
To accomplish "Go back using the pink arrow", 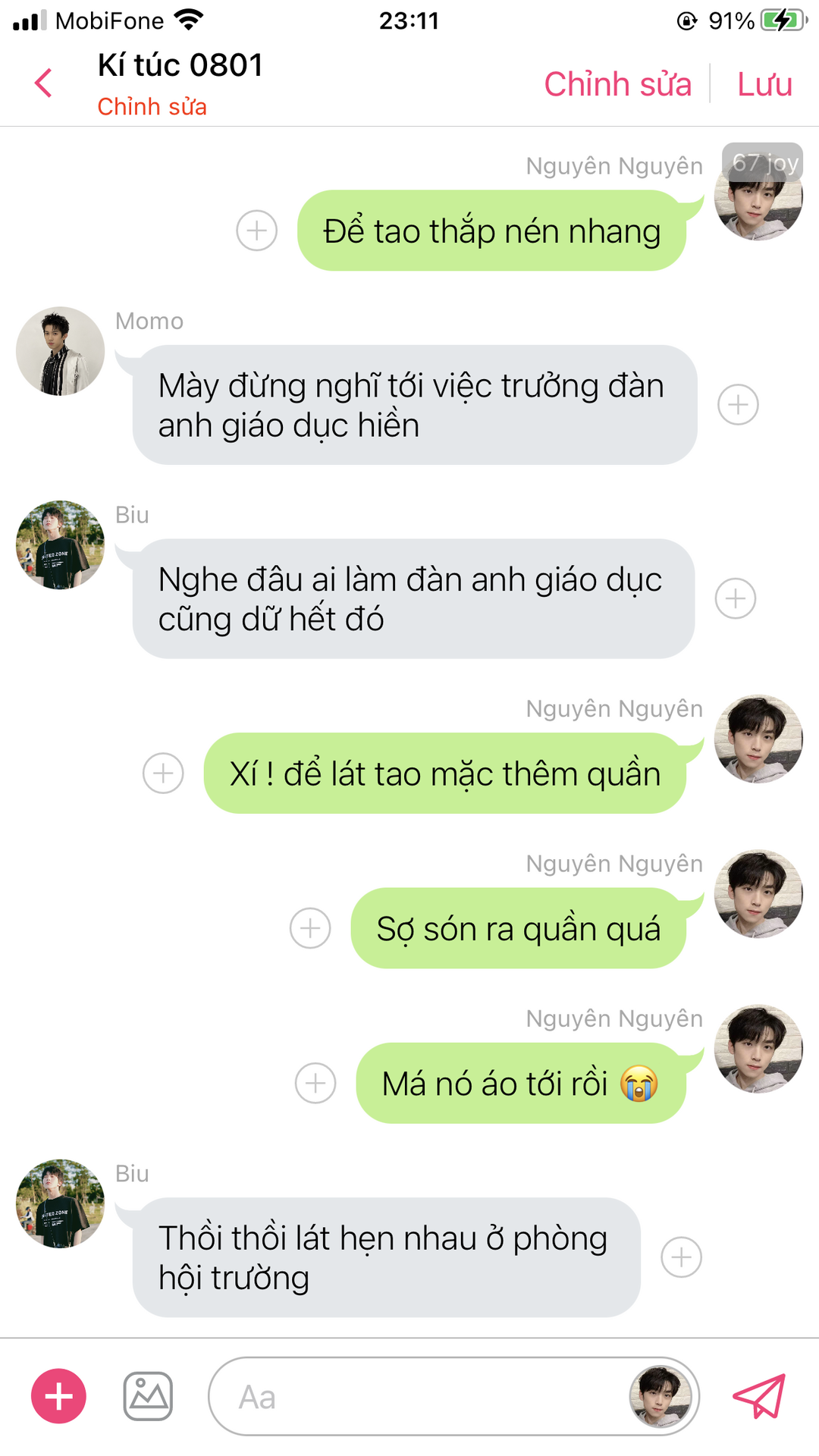I will click(44, 83).
